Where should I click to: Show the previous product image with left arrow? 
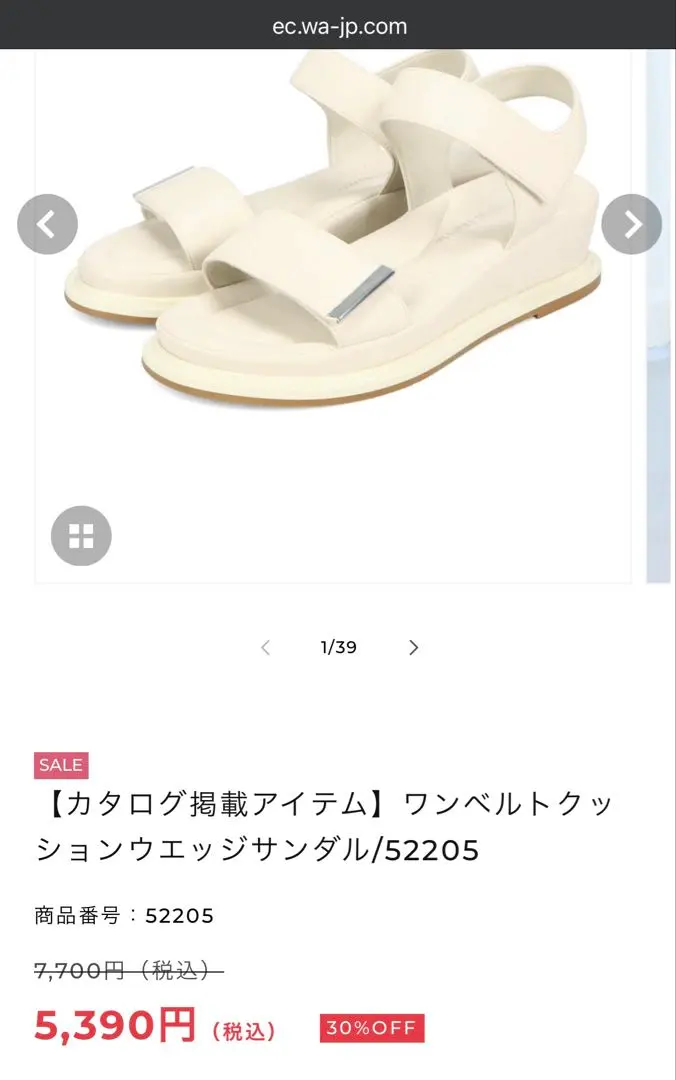click(47, 224)
